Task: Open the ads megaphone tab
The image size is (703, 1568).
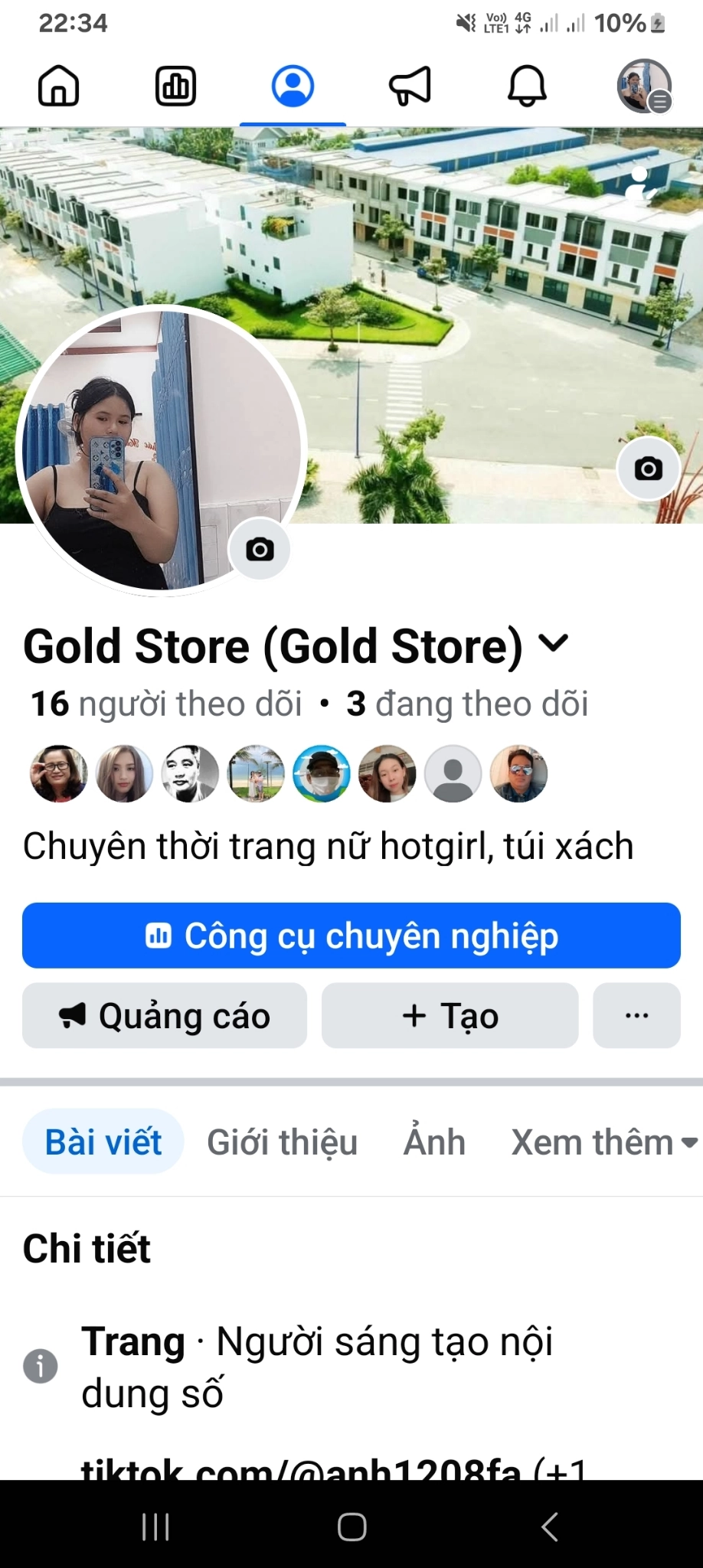Action: 410,86
